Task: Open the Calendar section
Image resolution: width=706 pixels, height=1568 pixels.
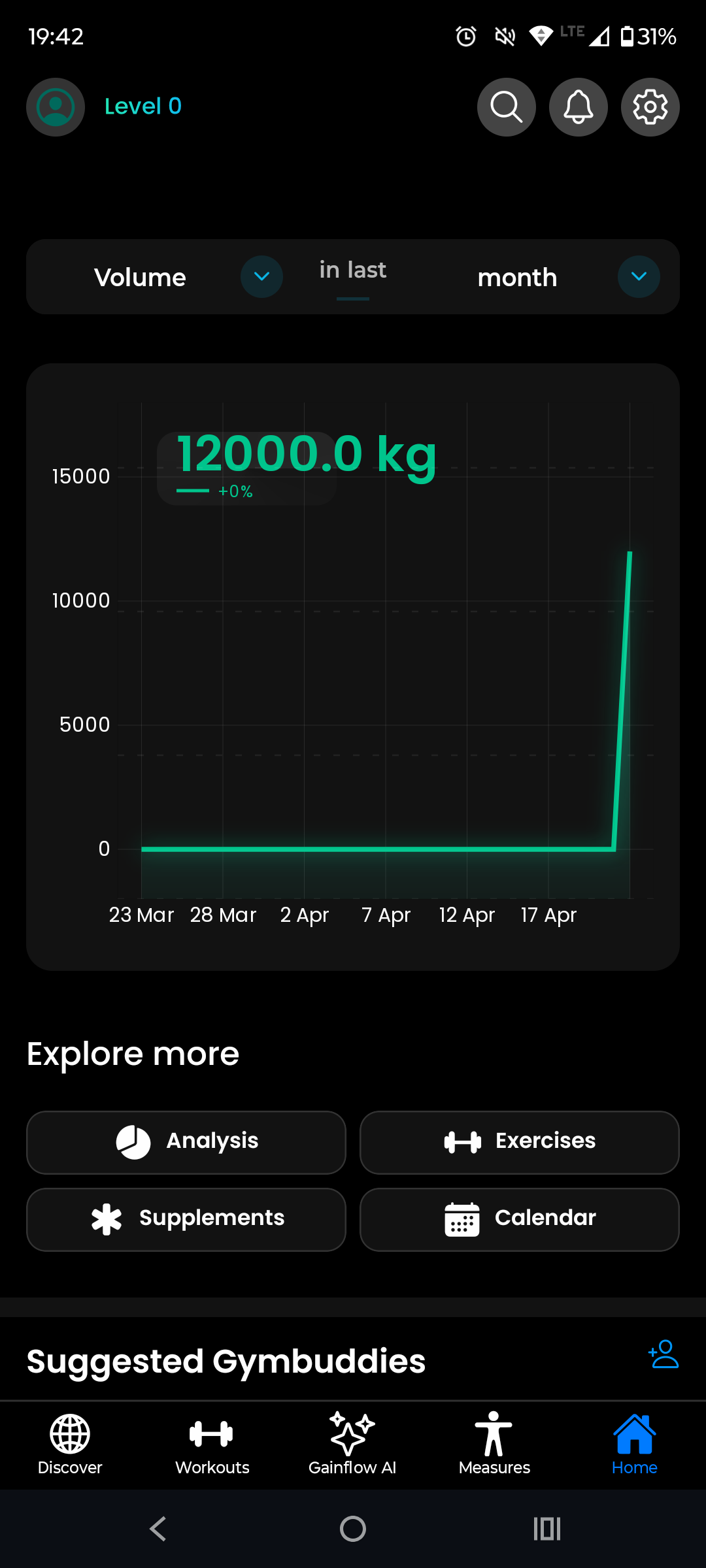Action: (x=520, y=1219)
